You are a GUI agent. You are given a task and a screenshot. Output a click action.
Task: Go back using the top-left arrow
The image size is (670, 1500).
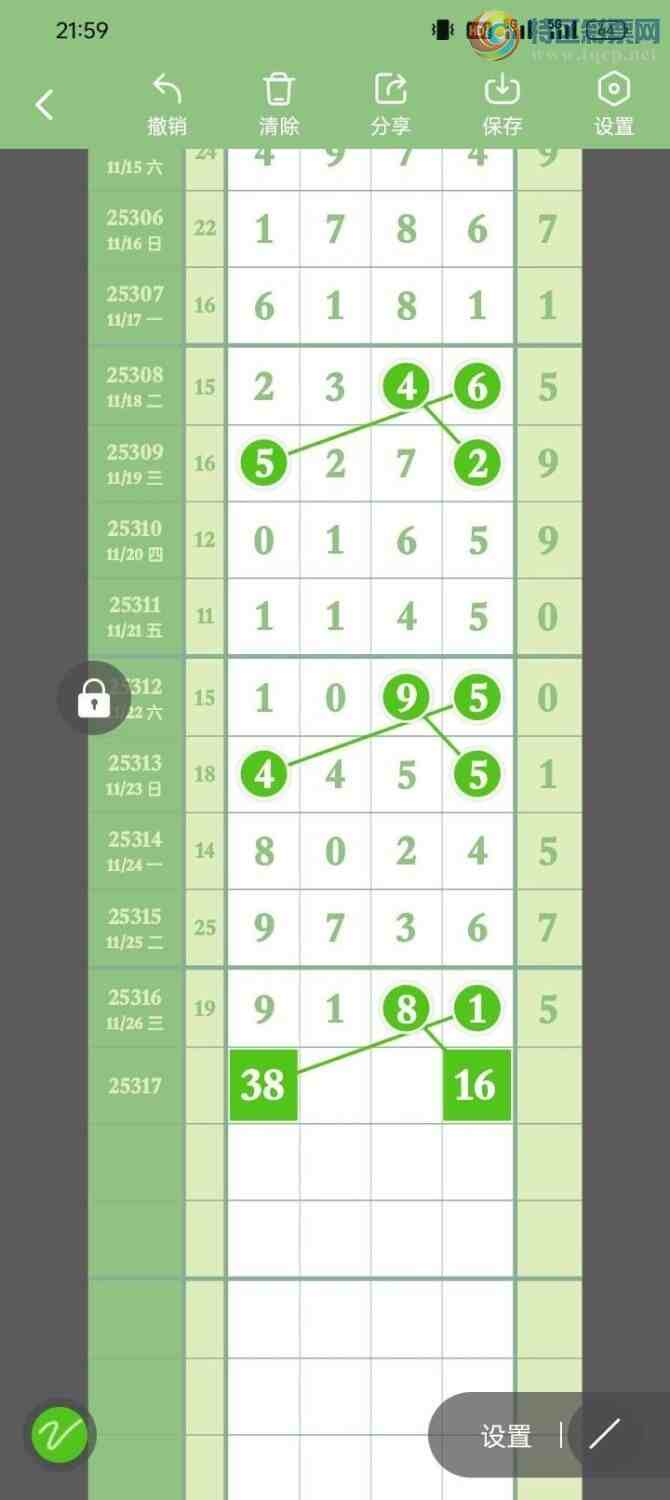point(44,104)
